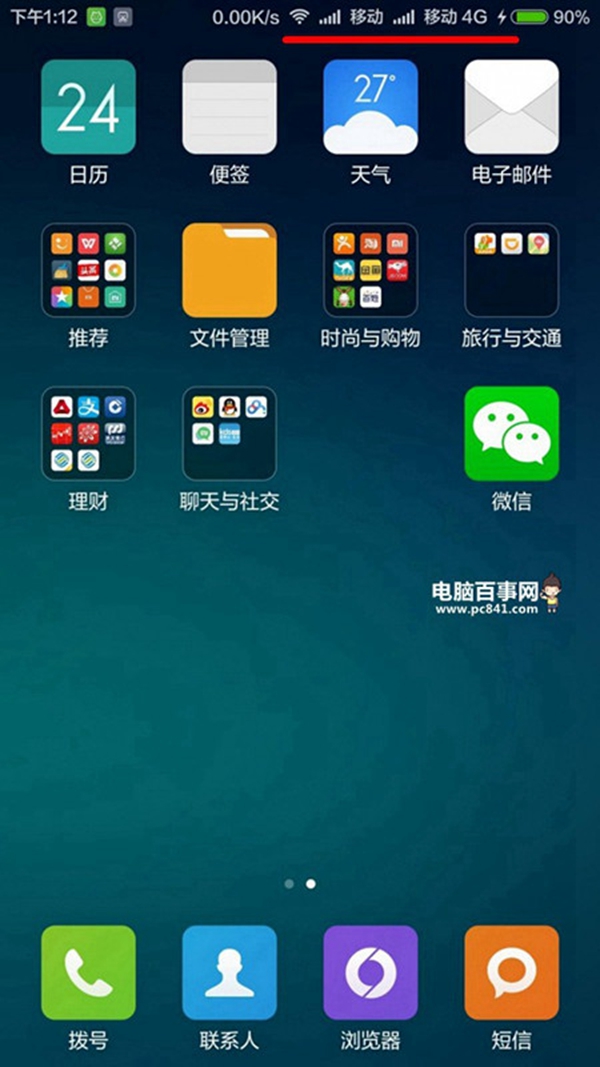Open the 日历 calendar app
The image size is (600, 1067).
point(88,107)
